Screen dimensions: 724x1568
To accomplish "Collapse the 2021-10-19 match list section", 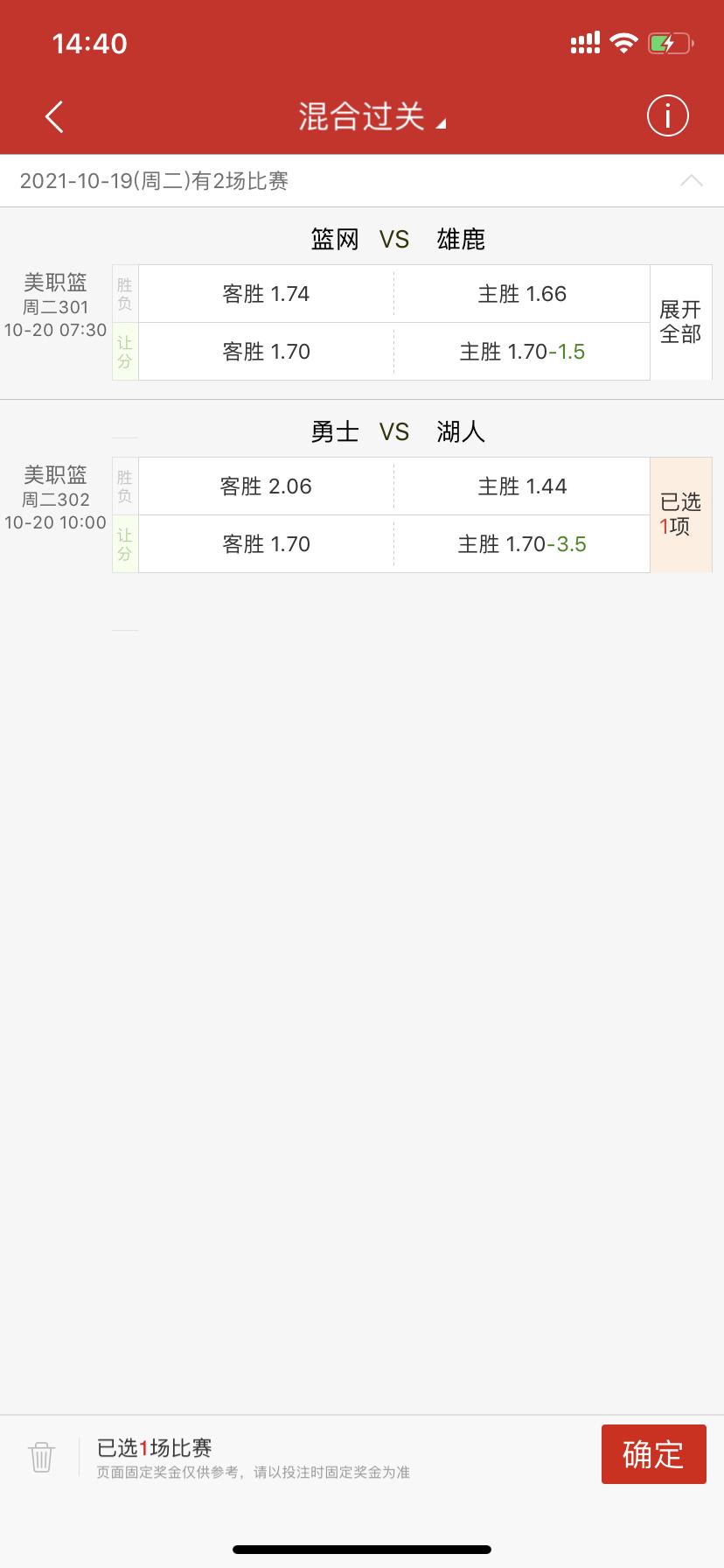I will [692, 181].
